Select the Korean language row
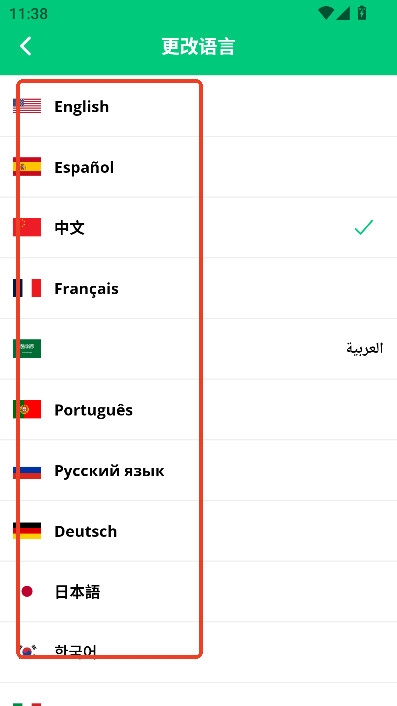 [x=198, y=652]
